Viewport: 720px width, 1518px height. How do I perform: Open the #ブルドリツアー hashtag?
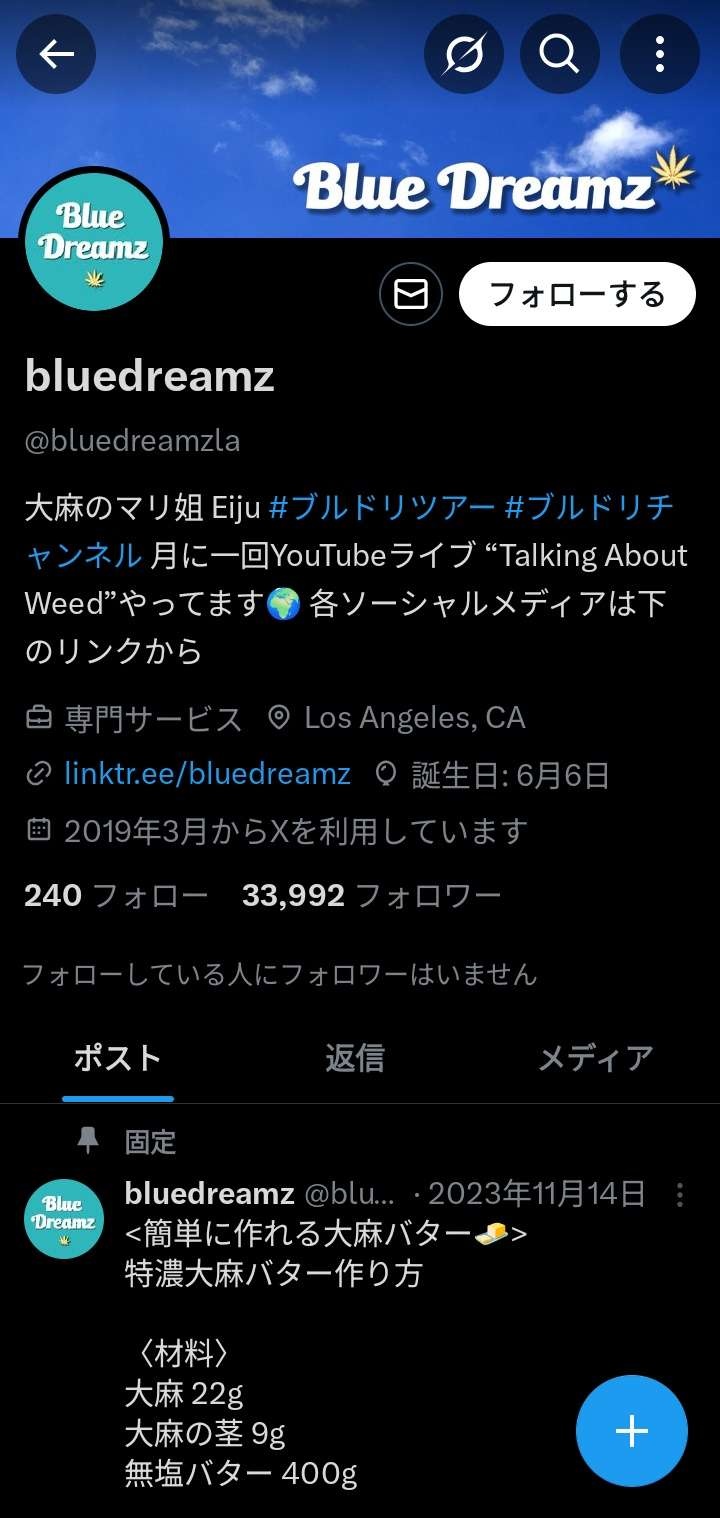pos(382,508)
